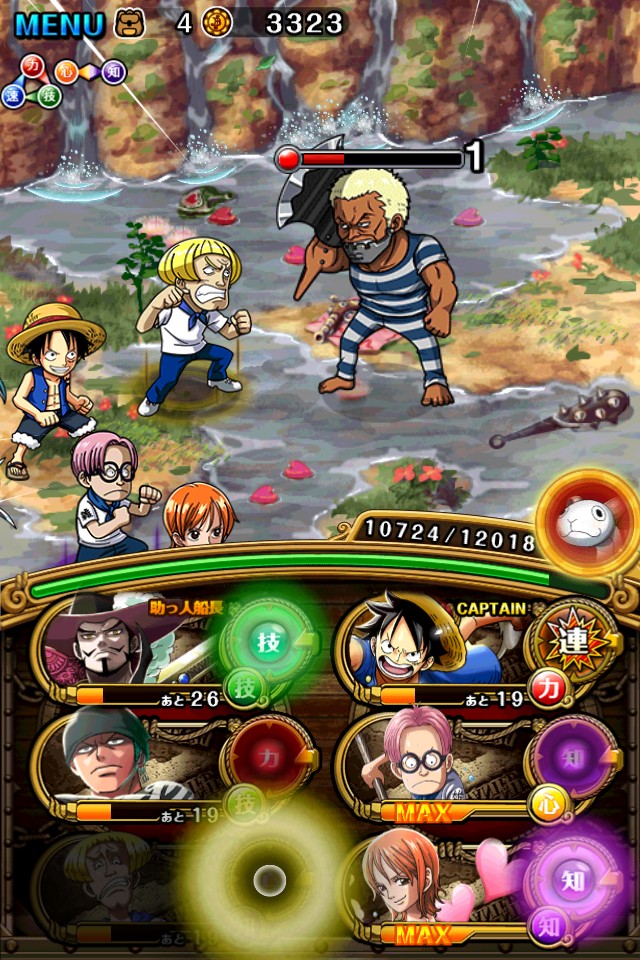Target the striped prisoner enemy
Viewport: 640px width, 960px height.
(385, 290)
